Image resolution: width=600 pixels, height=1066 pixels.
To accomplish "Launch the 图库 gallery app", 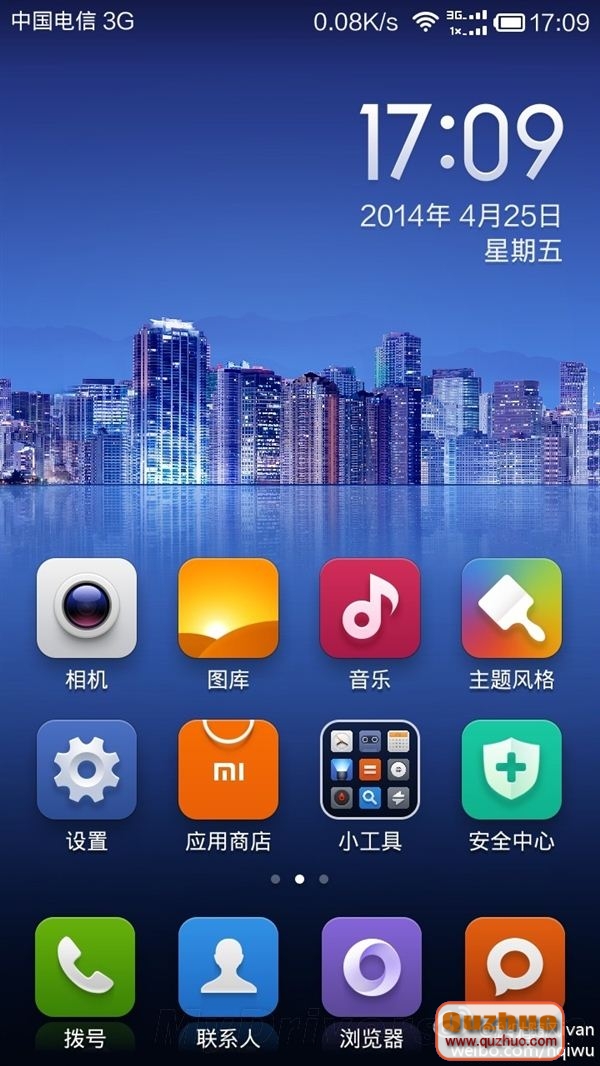I will coord(228,608).
